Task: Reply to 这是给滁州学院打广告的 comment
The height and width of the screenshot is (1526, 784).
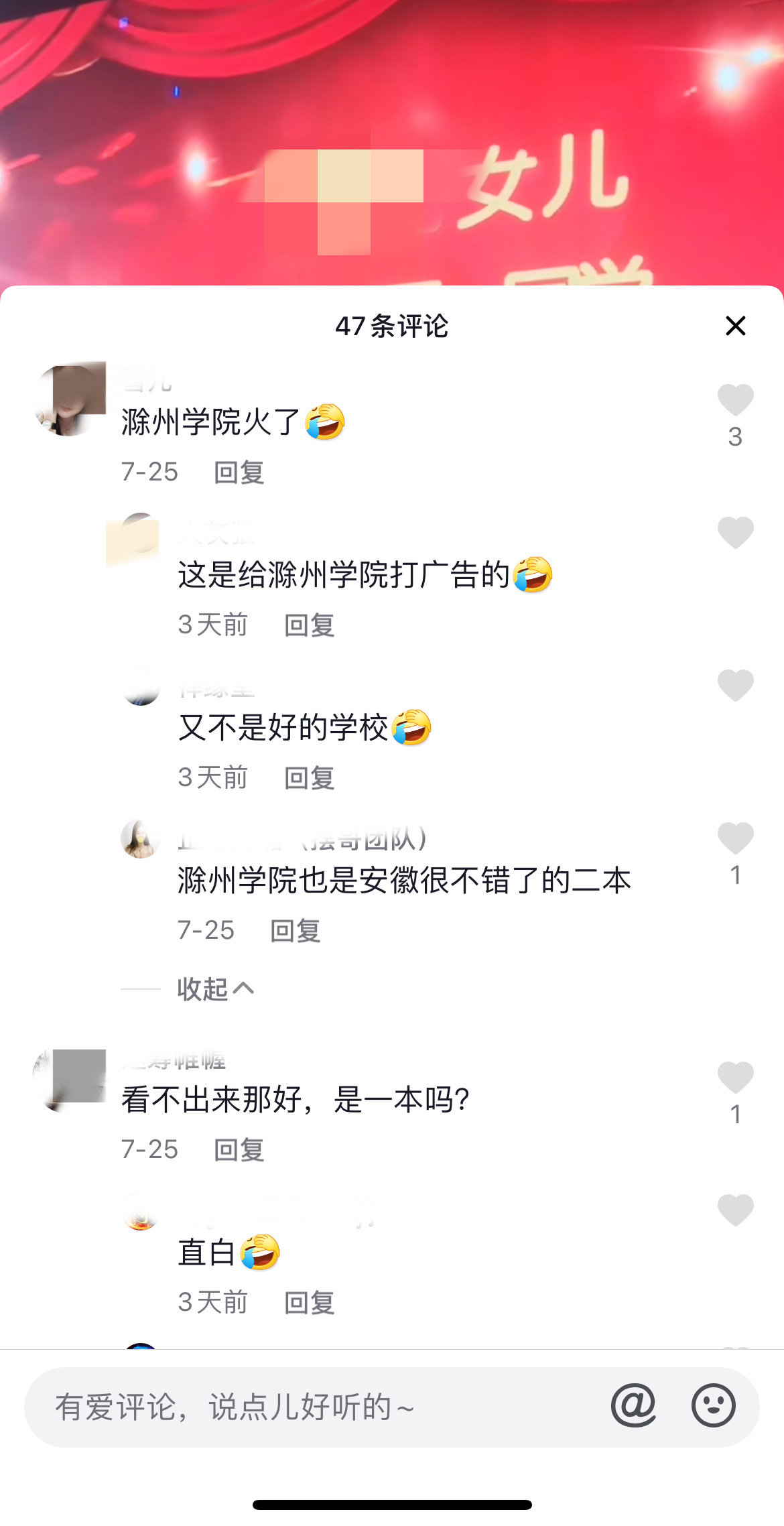Action: [x=309, y=625]
